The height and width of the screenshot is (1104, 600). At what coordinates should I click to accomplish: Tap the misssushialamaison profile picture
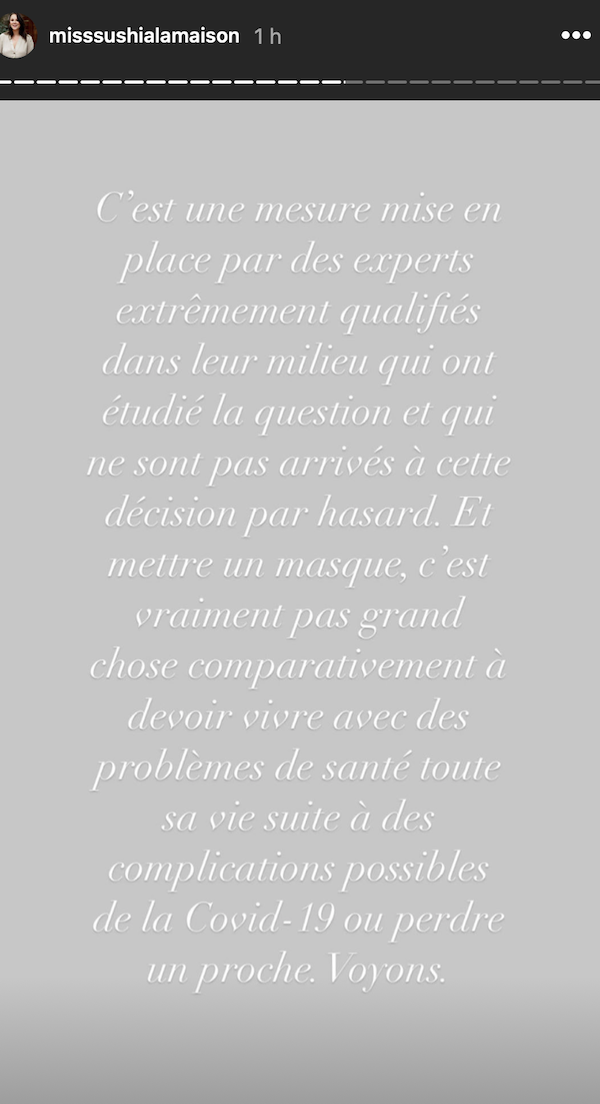17,34
